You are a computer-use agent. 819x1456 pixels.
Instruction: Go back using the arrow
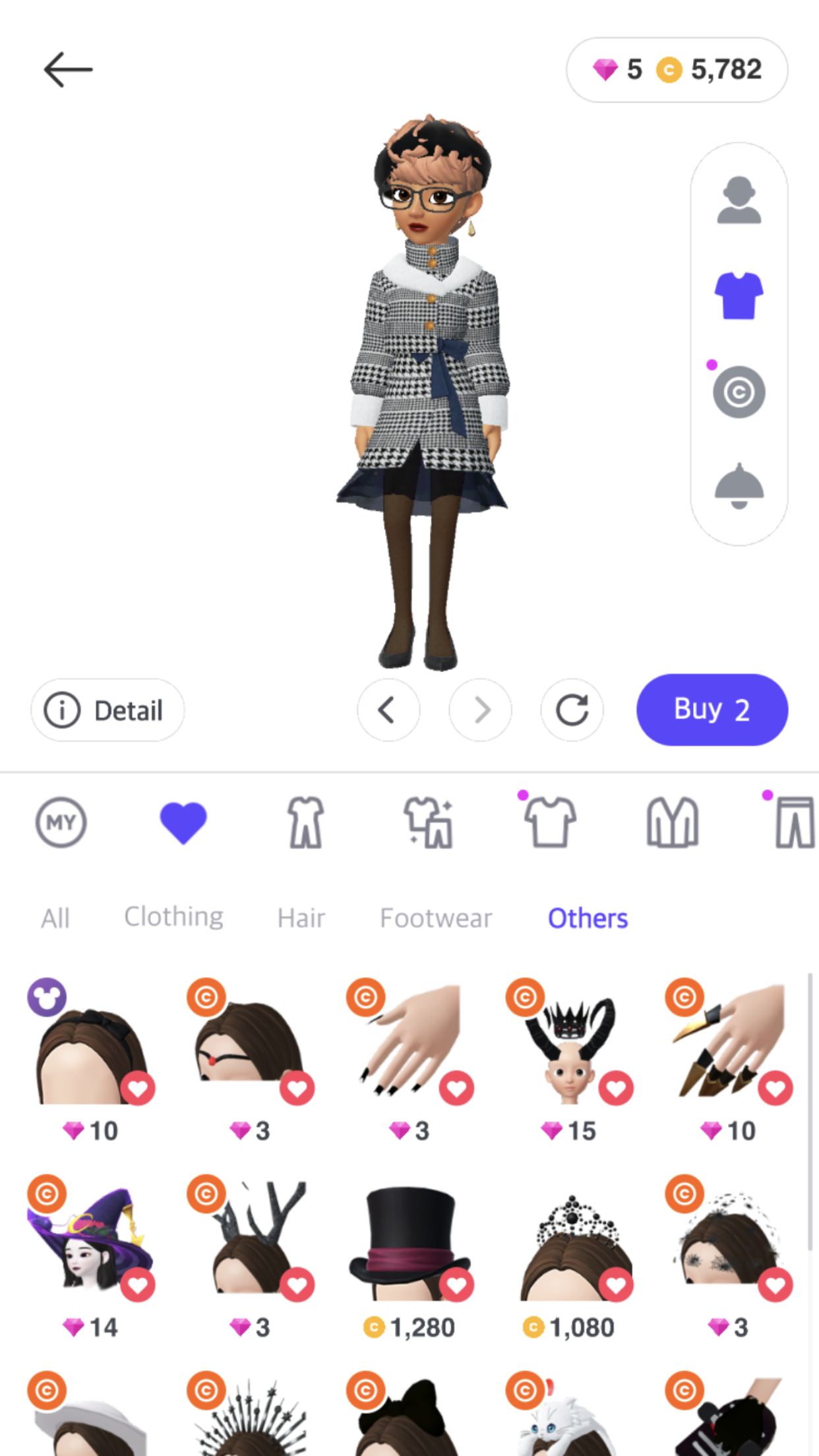[x=68, y=69]
